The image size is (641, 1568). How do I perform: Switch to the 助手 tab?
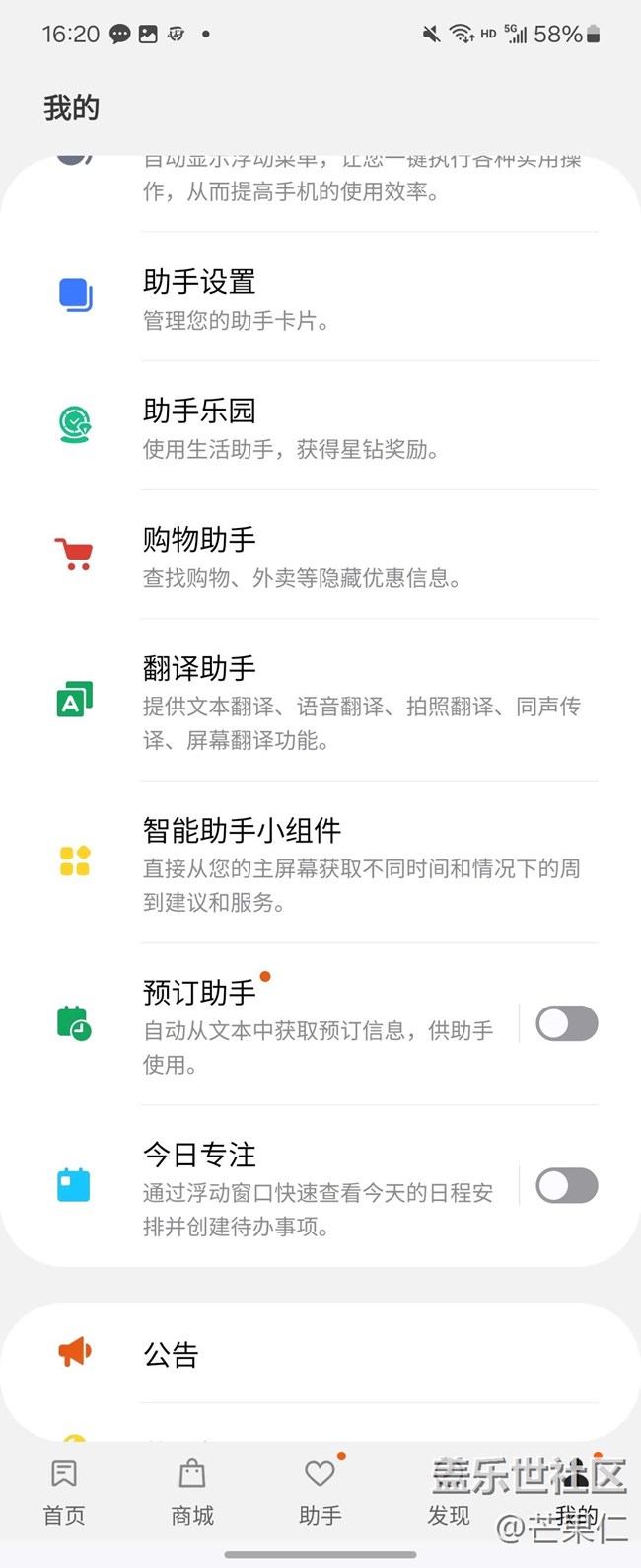[x=320, y=1492]
